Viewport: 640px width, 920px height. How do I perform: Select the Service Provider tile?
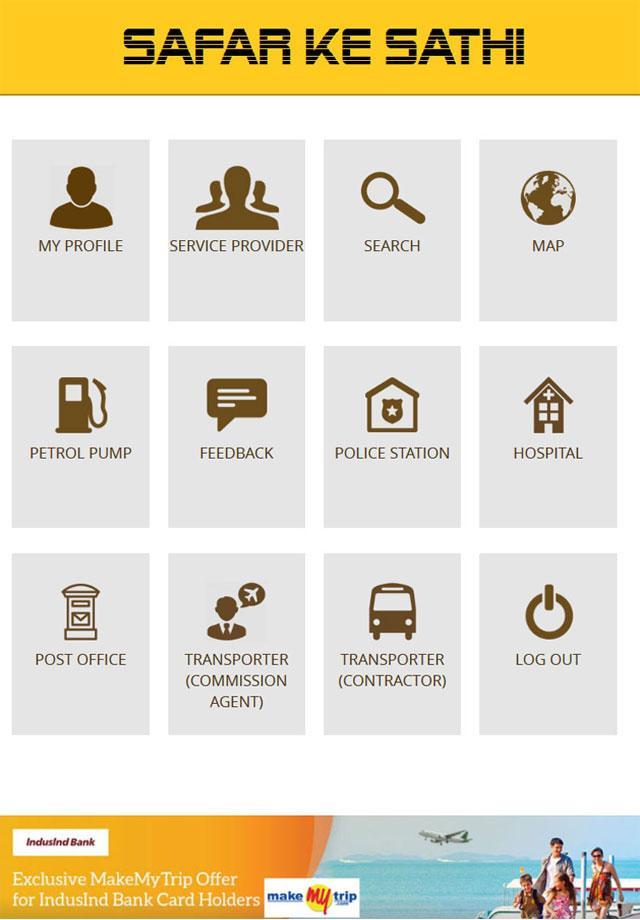coord(236,230)
